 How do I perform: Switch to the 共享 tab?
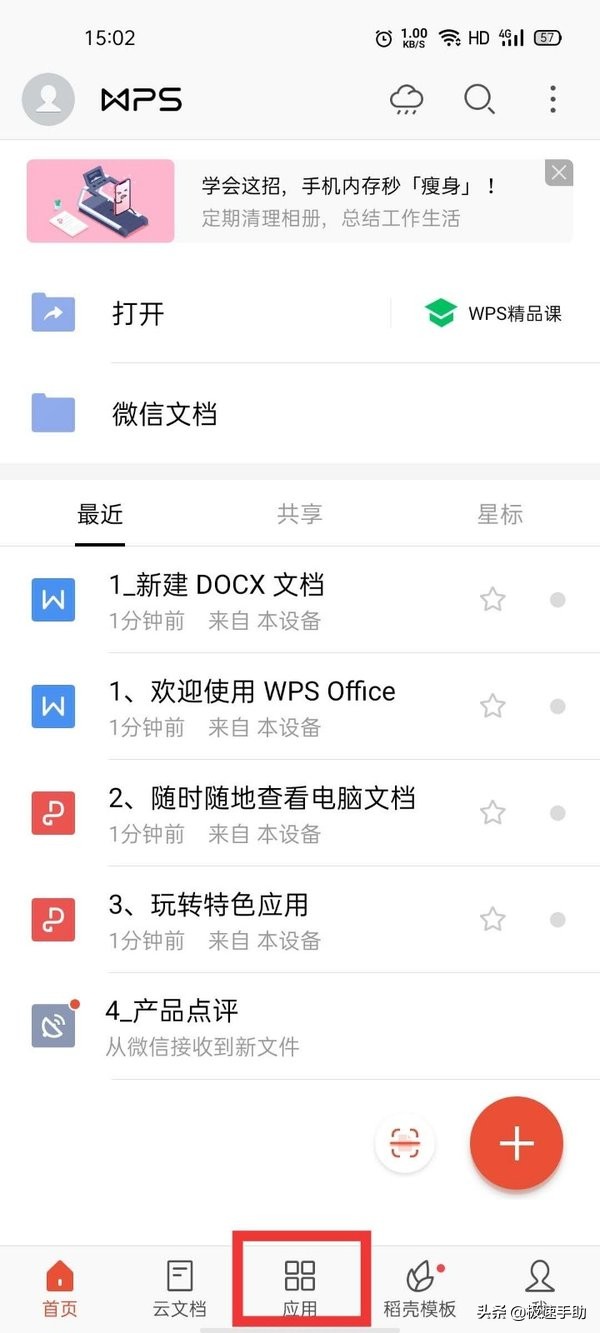click(300, 515)
